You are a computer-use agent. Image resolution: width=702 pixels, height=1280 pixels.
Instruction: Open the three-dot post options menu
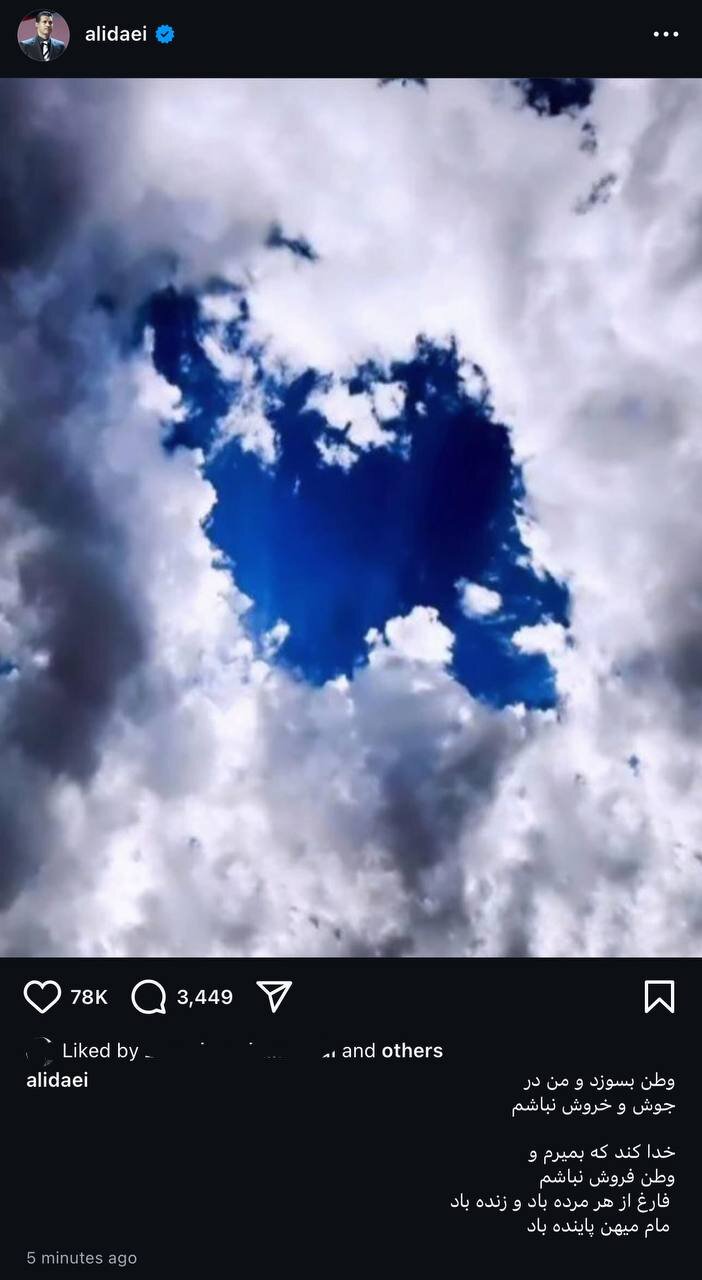[x=665, y=35]
